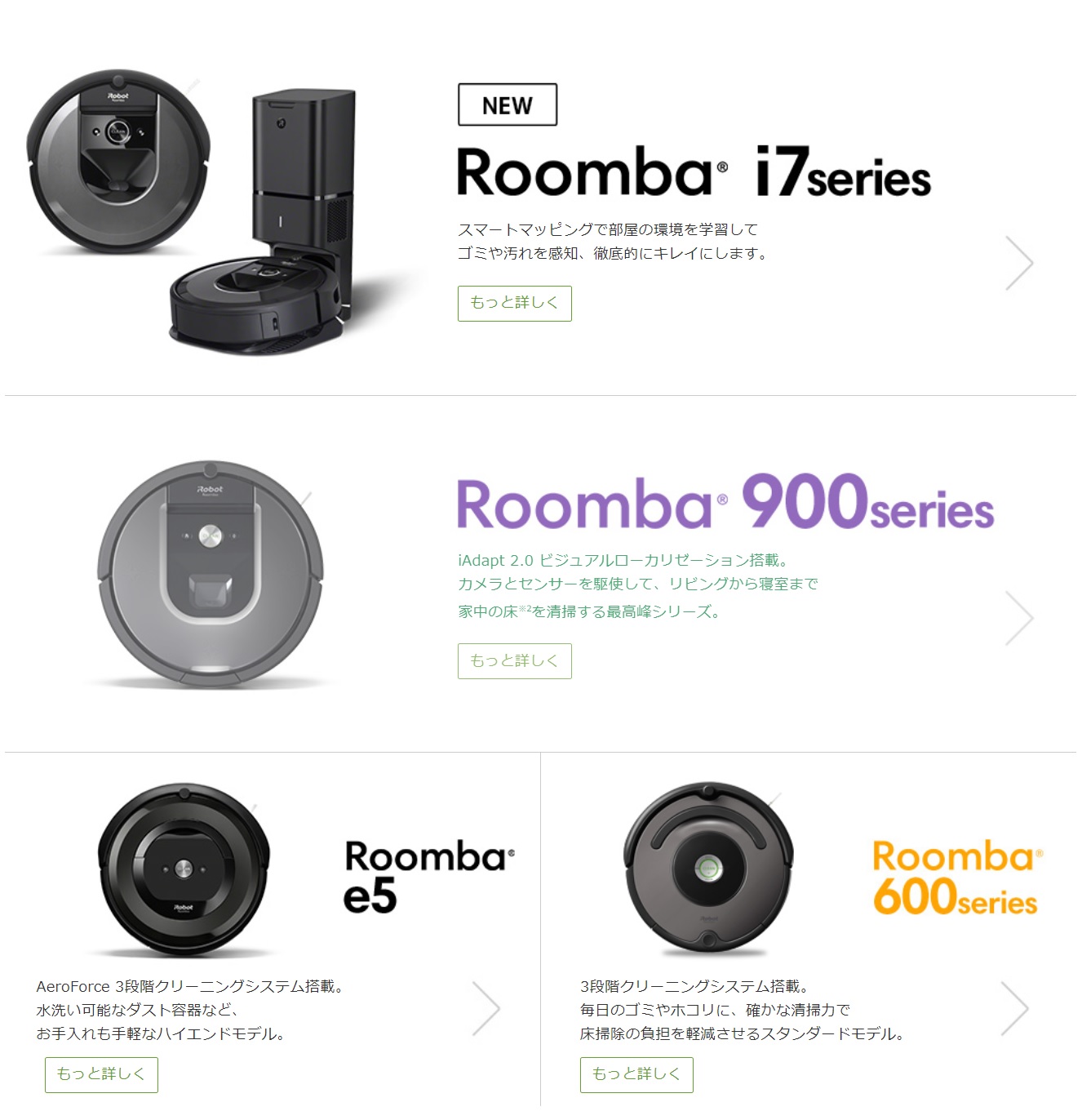Tap もっと詳しく under Roomba e5
1082x1120 pixels.
(x=101, y=1074)
